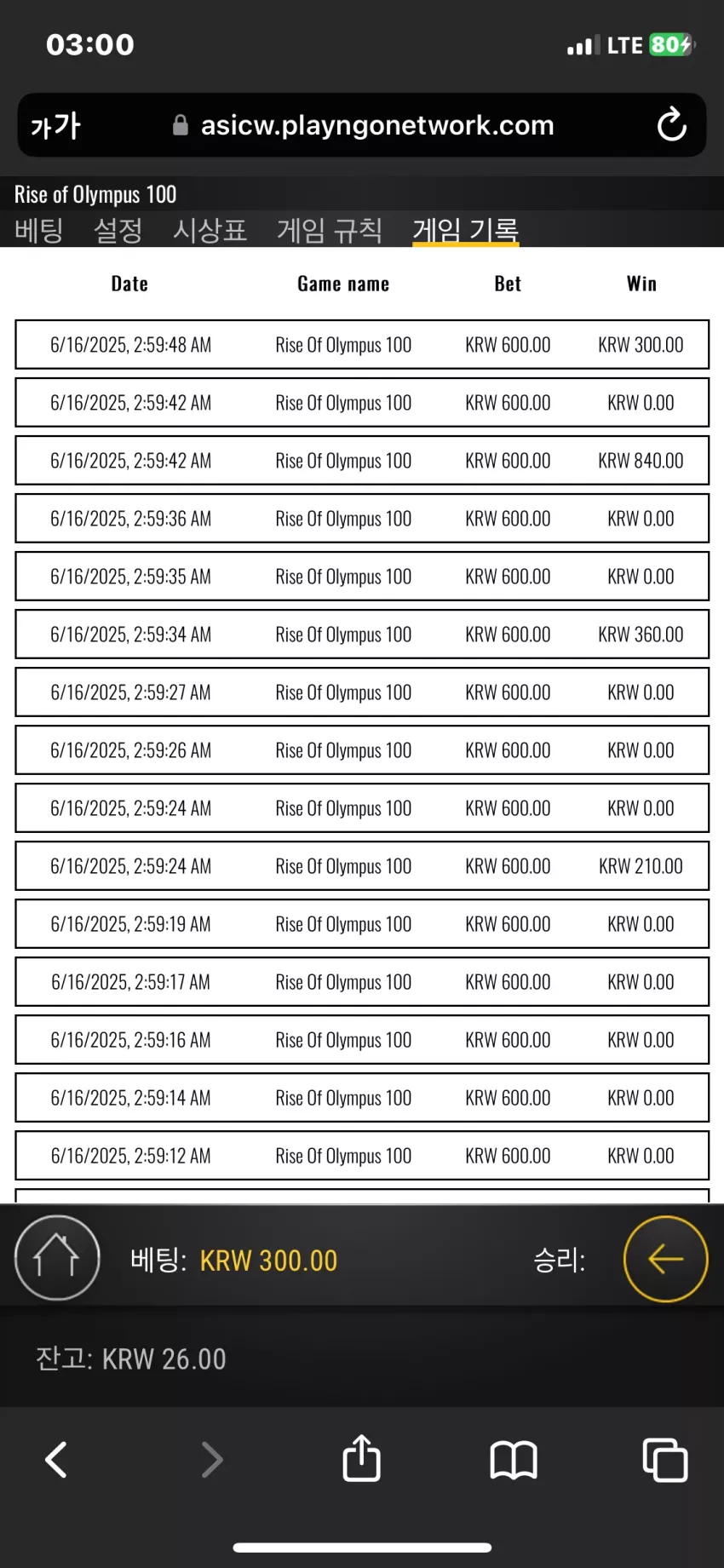Share this page from the browser toolbar

point(361,1458)
